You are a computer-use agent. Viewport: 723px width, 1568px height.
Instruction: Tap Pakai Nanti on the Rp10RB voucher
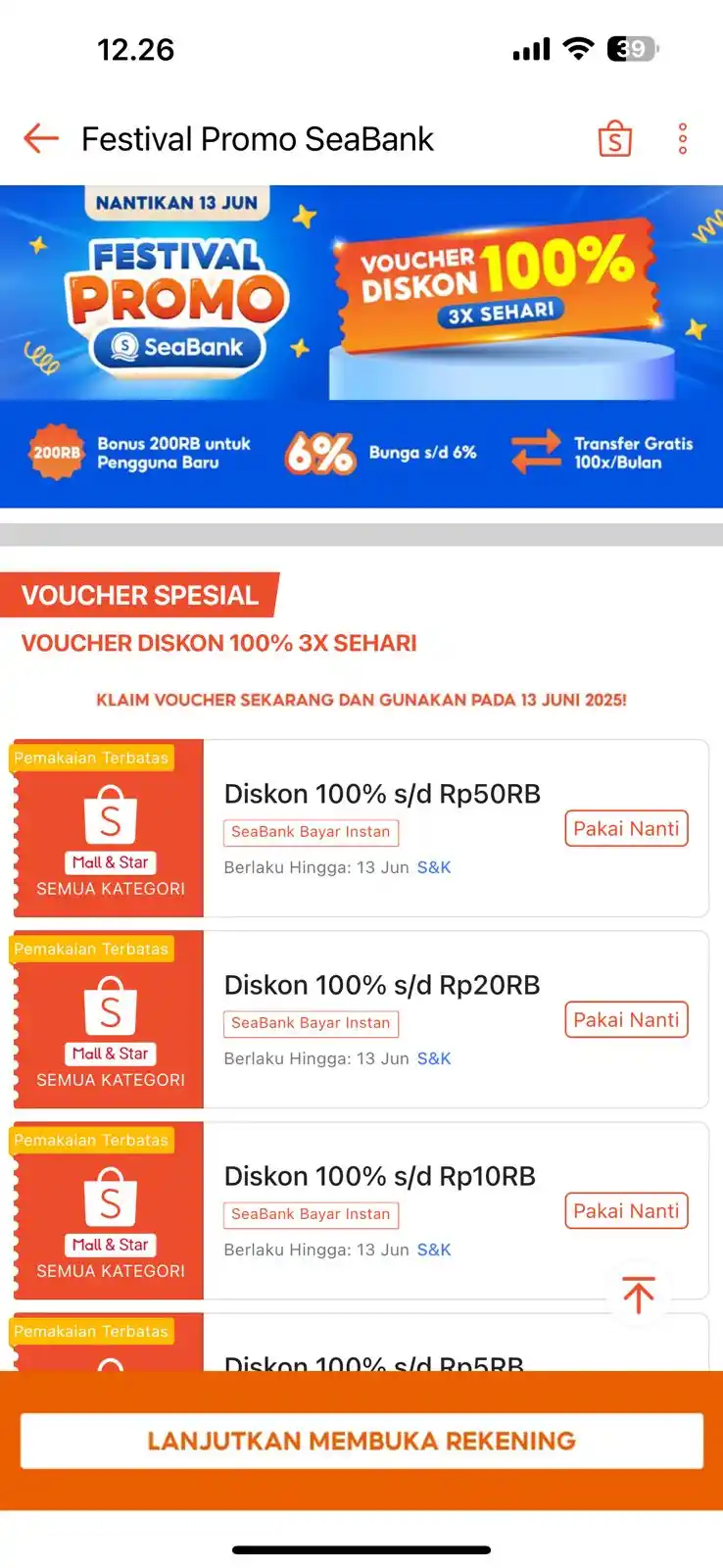coord(626,1211)
